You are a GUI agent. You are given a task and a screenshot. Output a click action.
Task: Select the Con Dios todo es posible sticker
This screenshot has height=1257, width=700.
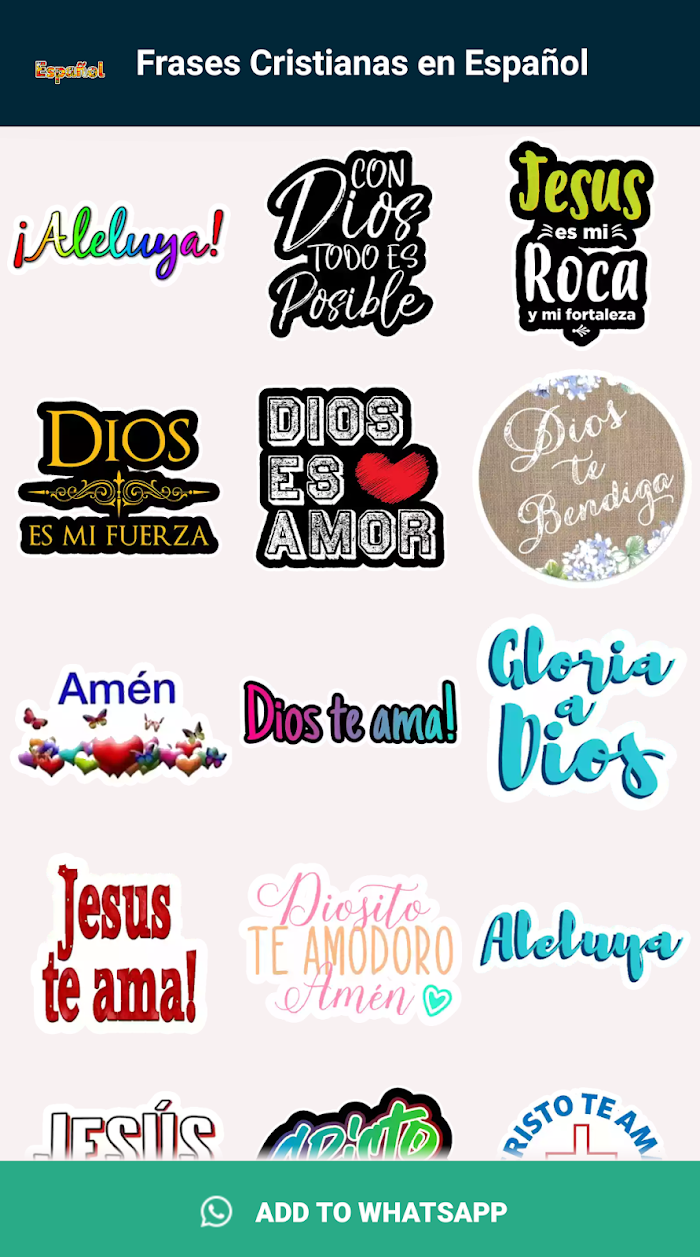point(350,243)
